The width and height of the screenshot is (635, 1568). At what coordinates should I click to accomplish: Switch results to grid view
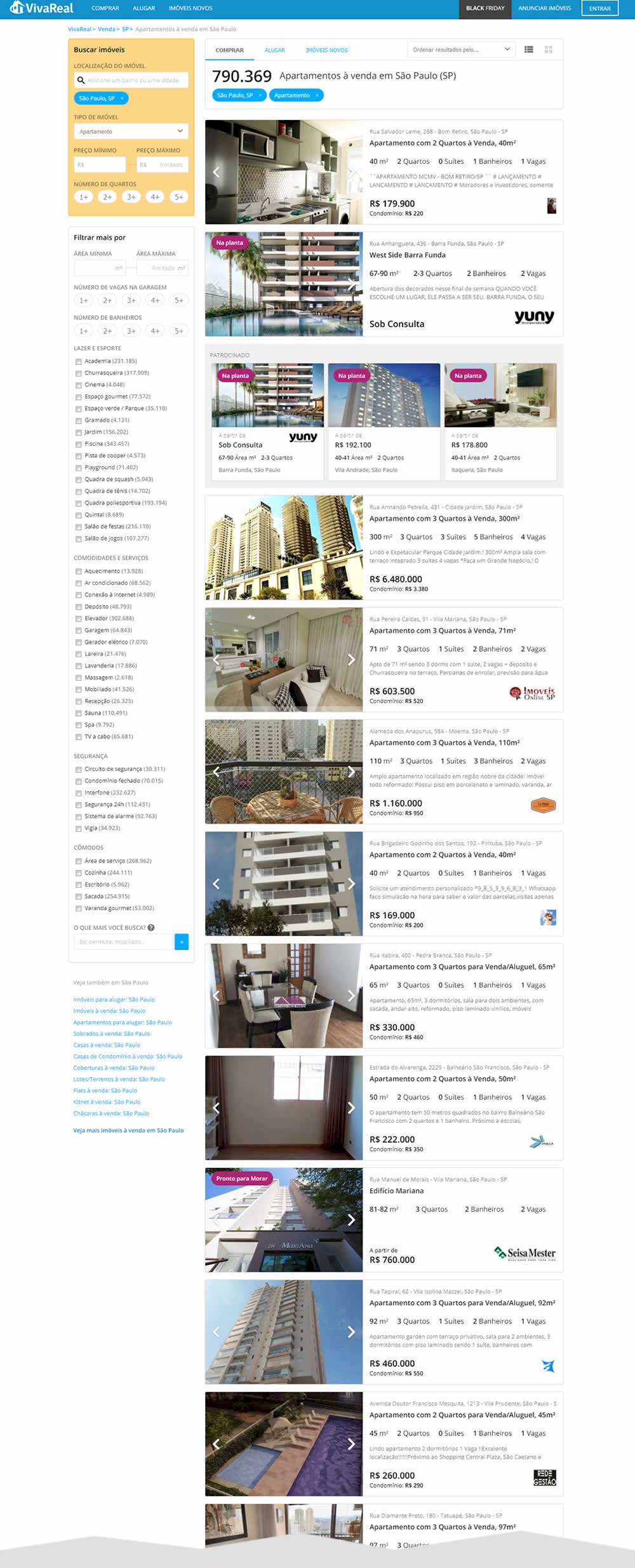(548, 50)
